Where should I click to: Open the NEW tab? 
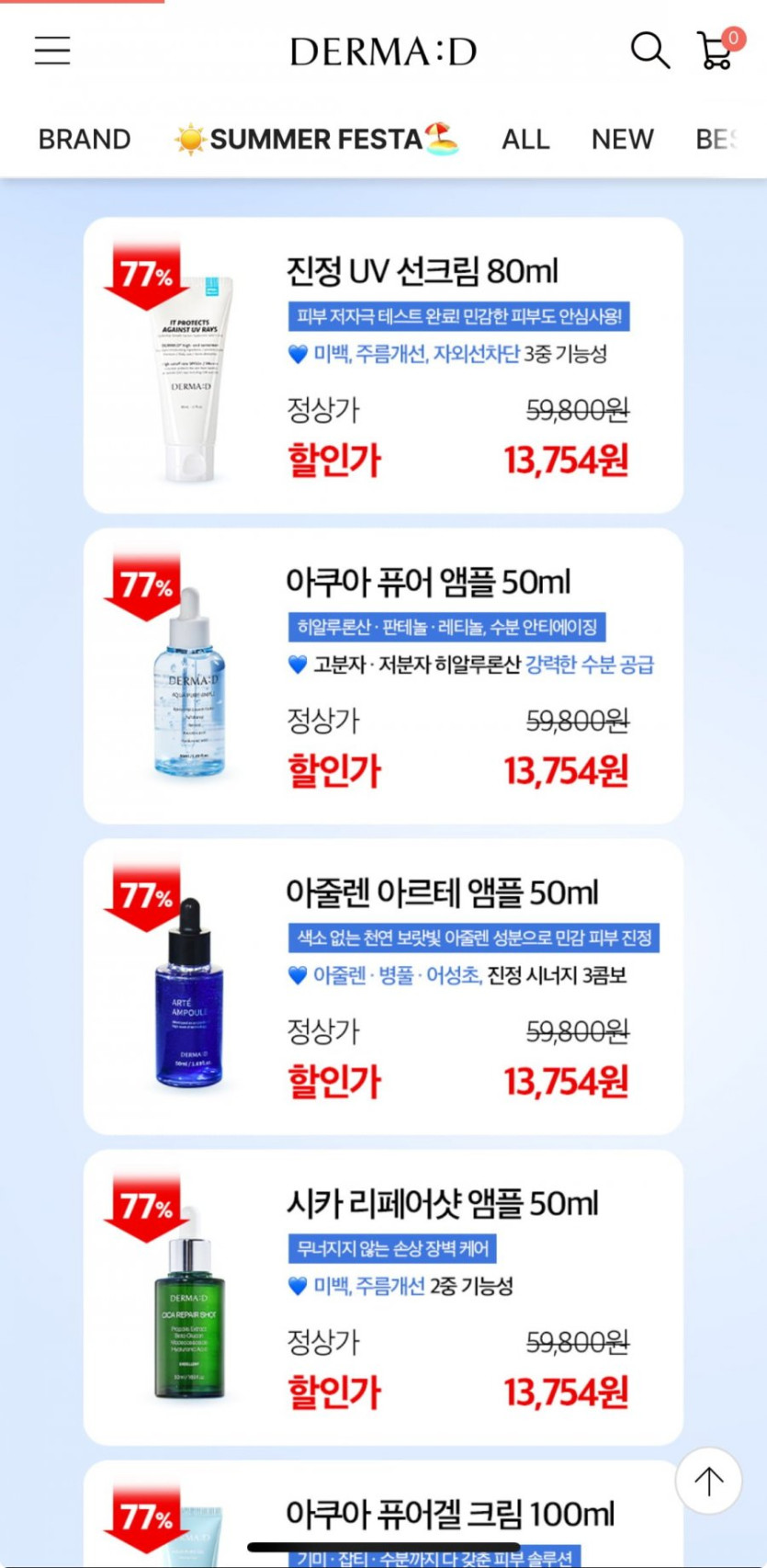pos(622,139)
